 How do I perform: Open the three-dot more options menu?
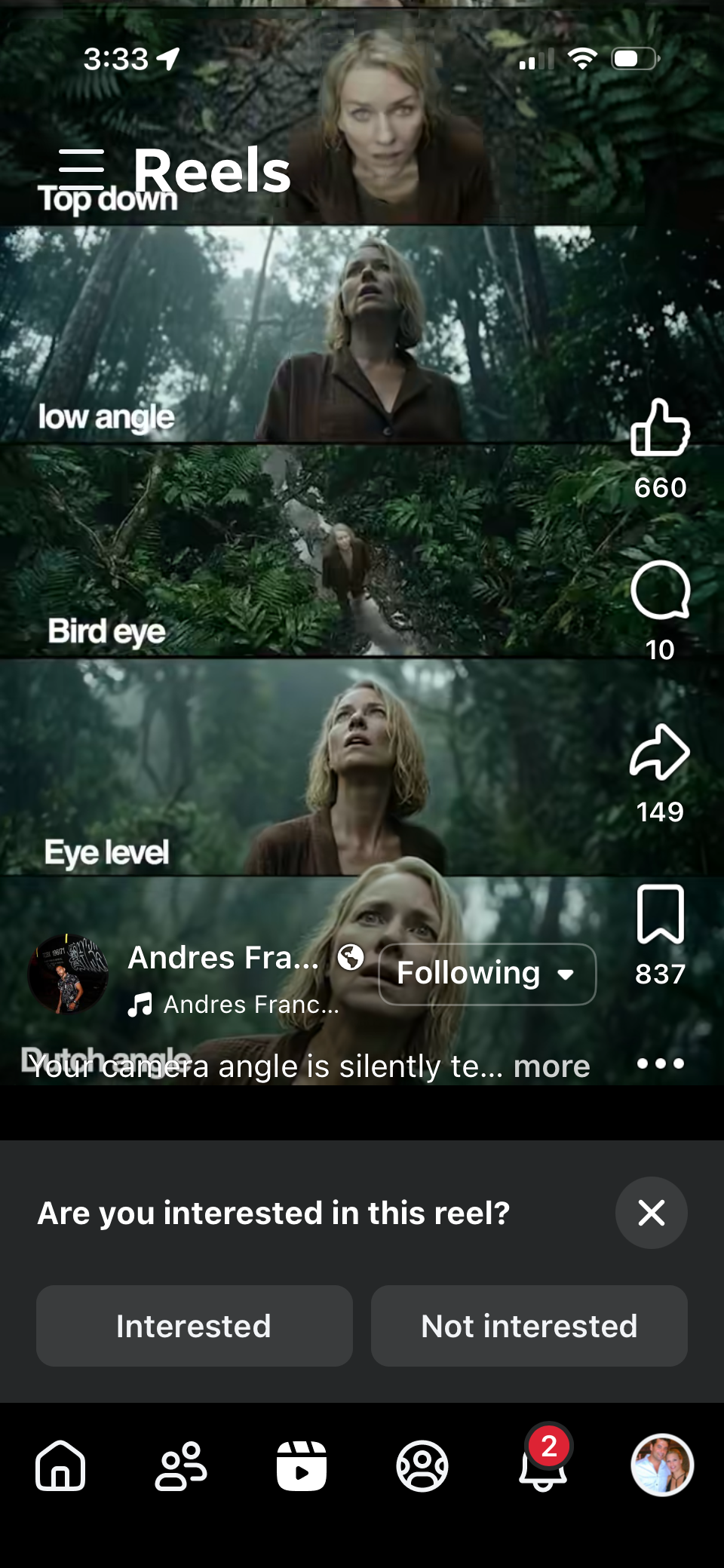(660, 1063)
